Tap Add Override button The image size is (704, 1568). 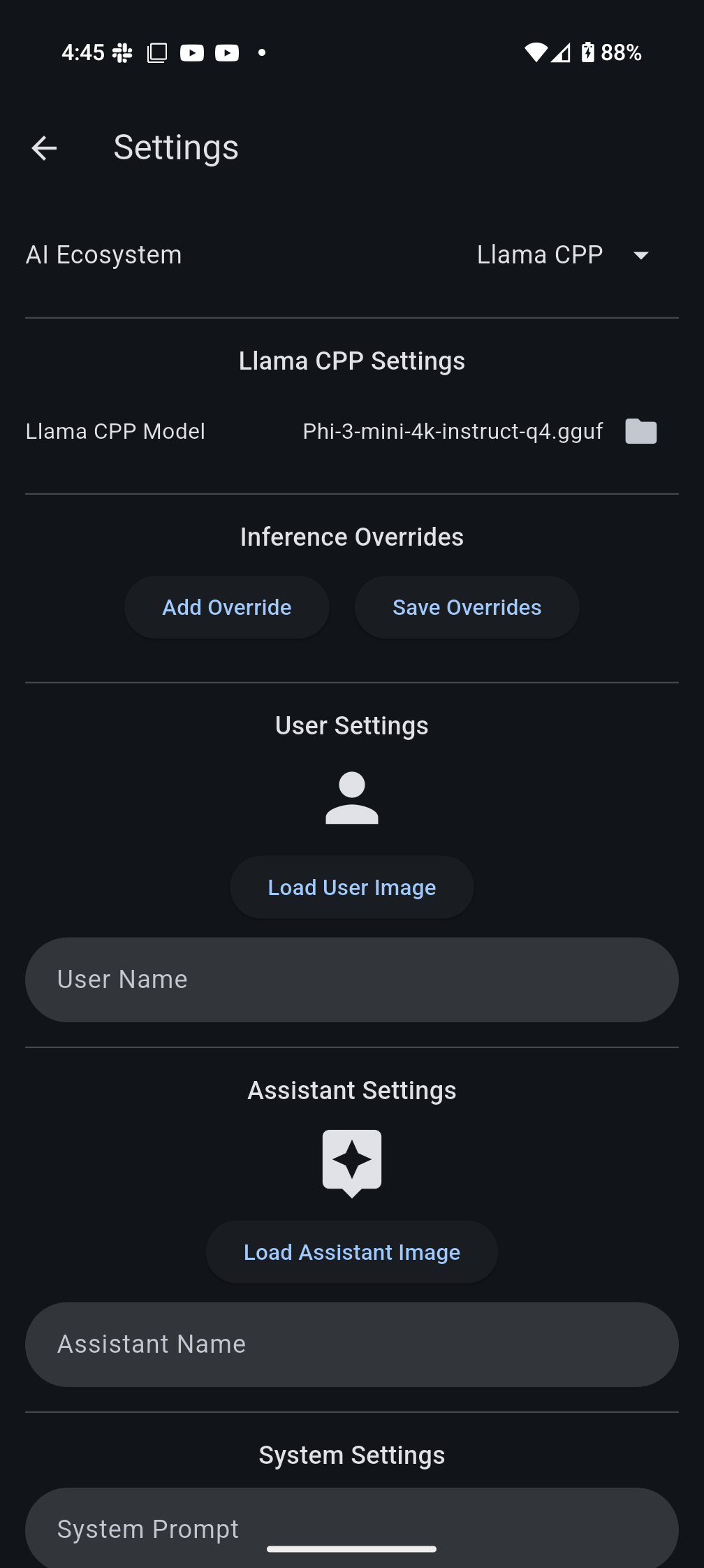click(x=227, y=607)
